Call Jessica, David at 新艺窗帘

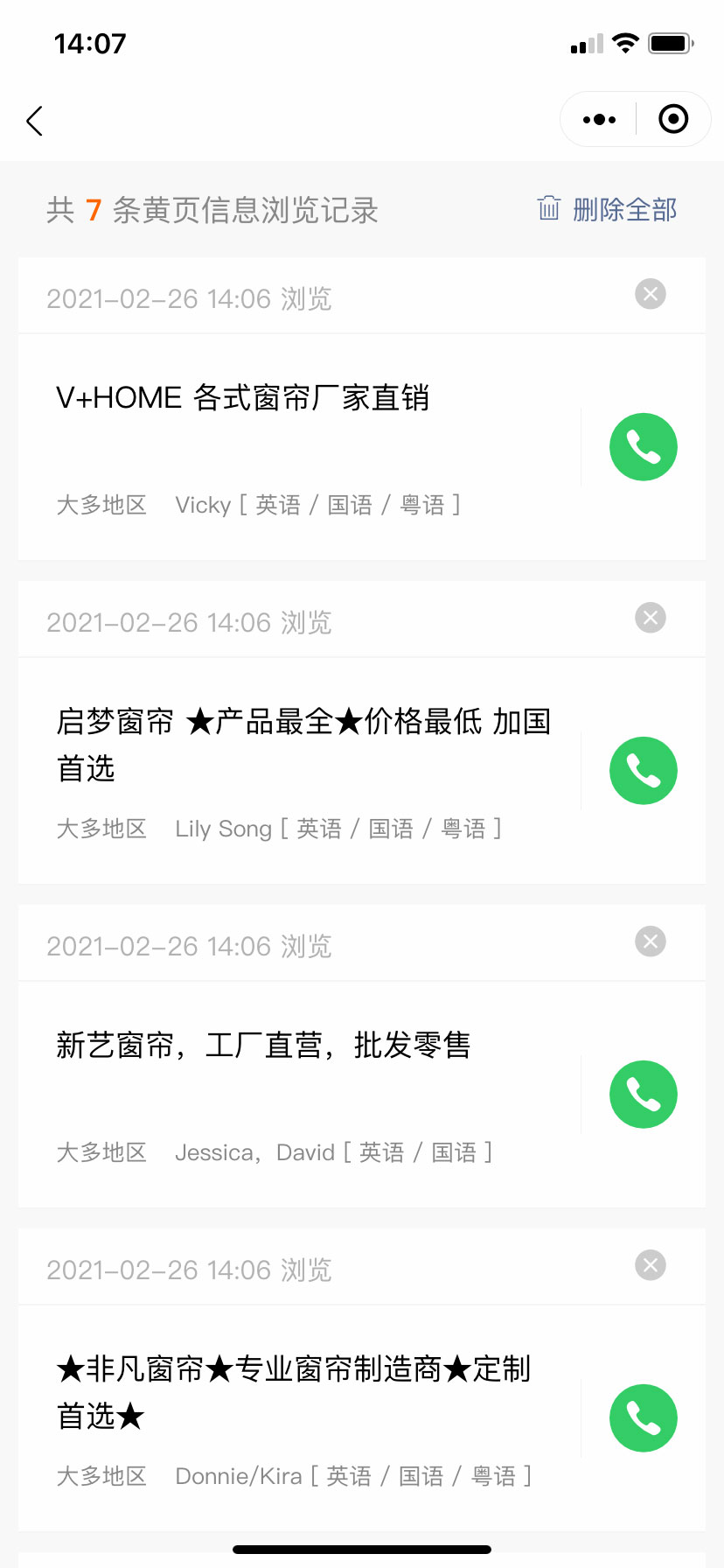tap(643, 1095)
